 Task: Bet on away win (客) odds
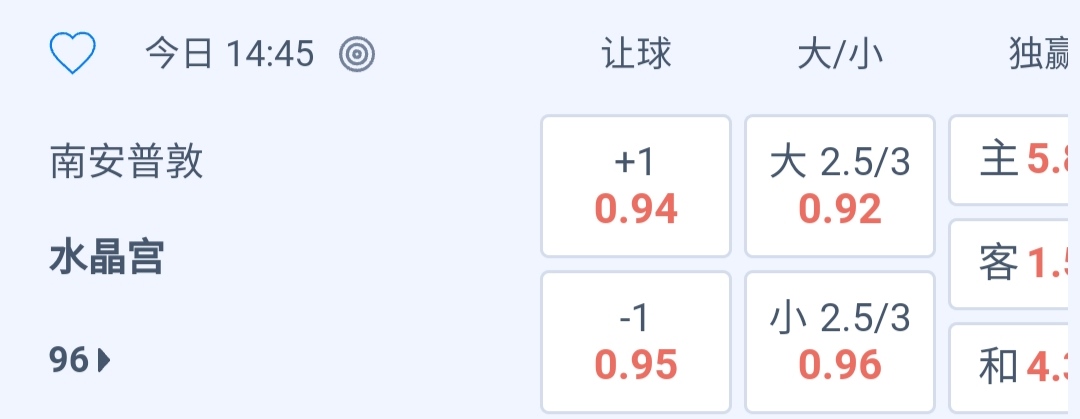(x=1014, y=264)
